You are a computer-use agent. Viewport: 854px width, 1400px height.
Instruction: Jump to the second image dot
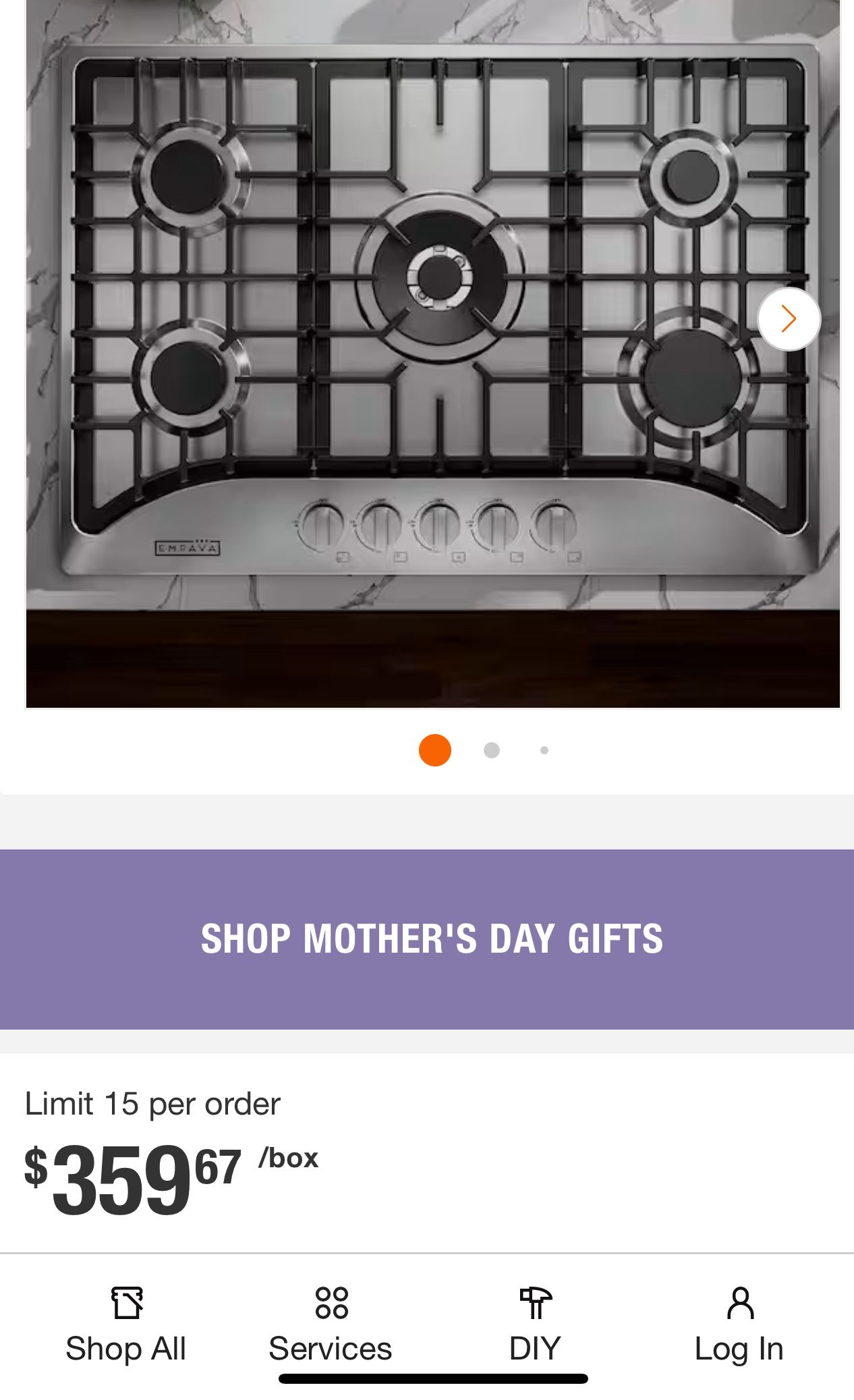(x=492, y=750)
